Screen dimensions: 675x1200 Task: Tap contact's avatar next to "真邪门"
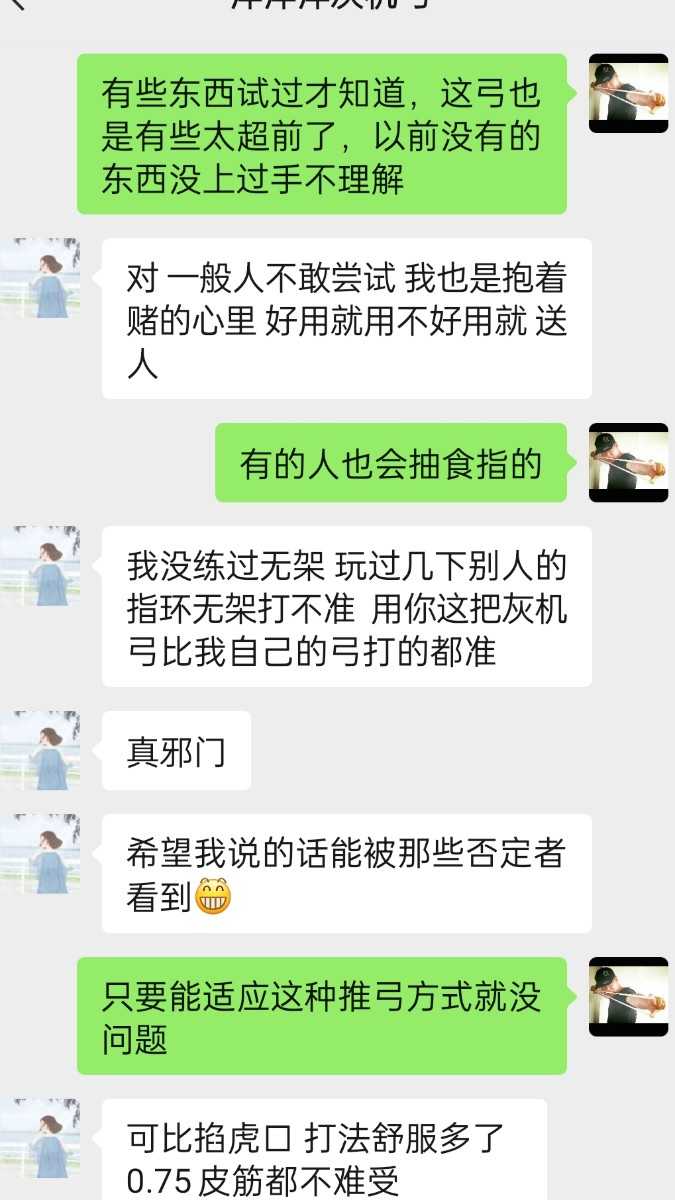(x=40, y=750)
